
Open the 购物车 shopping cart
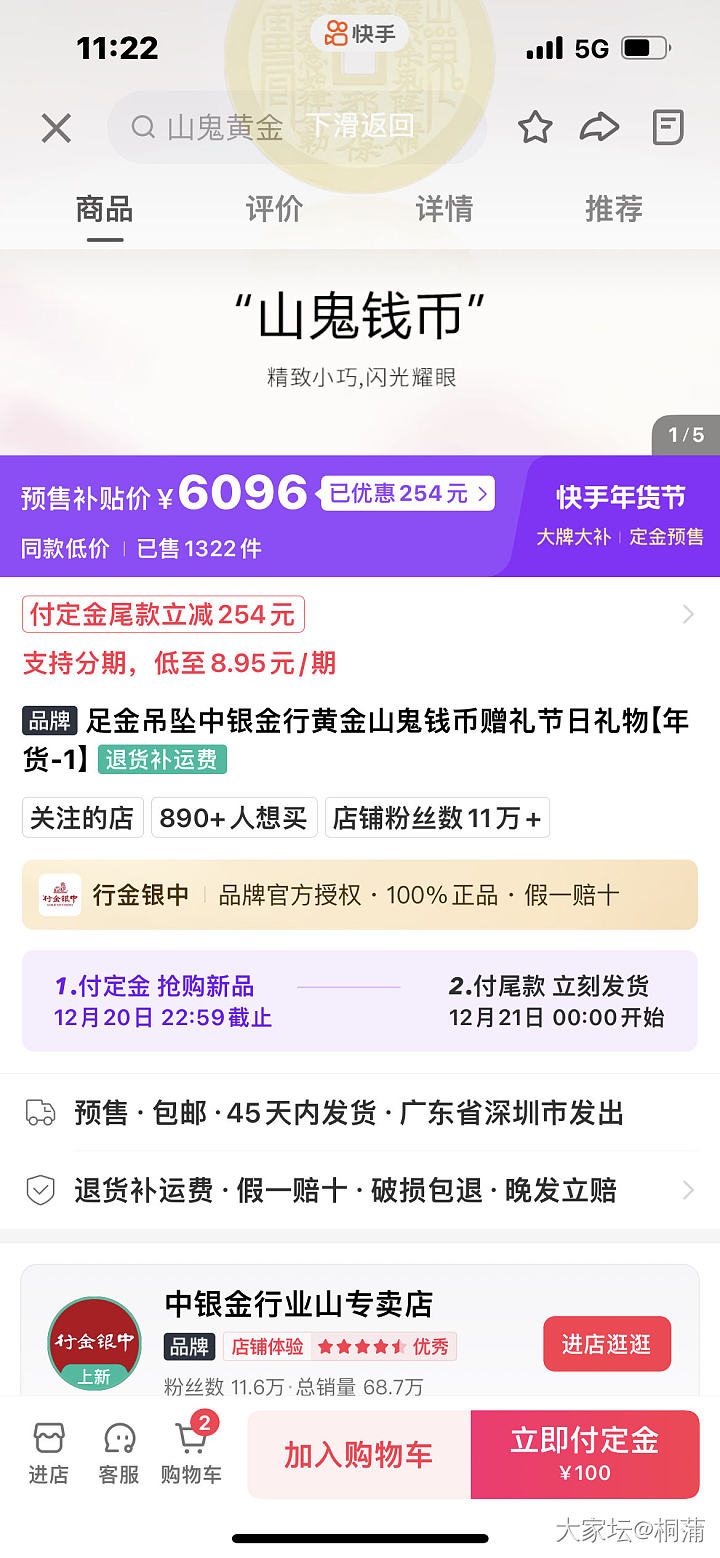click(191, 1453)
